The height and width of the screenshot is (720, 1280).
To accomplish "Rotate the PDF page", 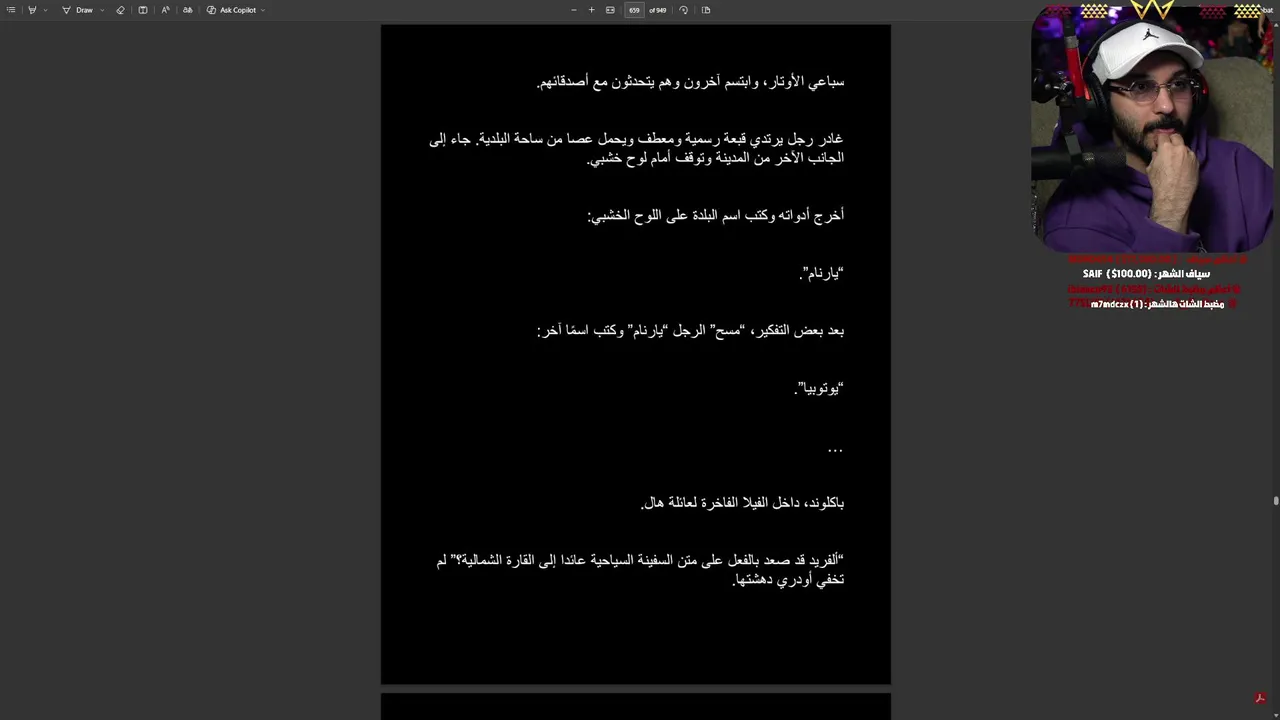I will pyautogui.click(x=683, y=10).
